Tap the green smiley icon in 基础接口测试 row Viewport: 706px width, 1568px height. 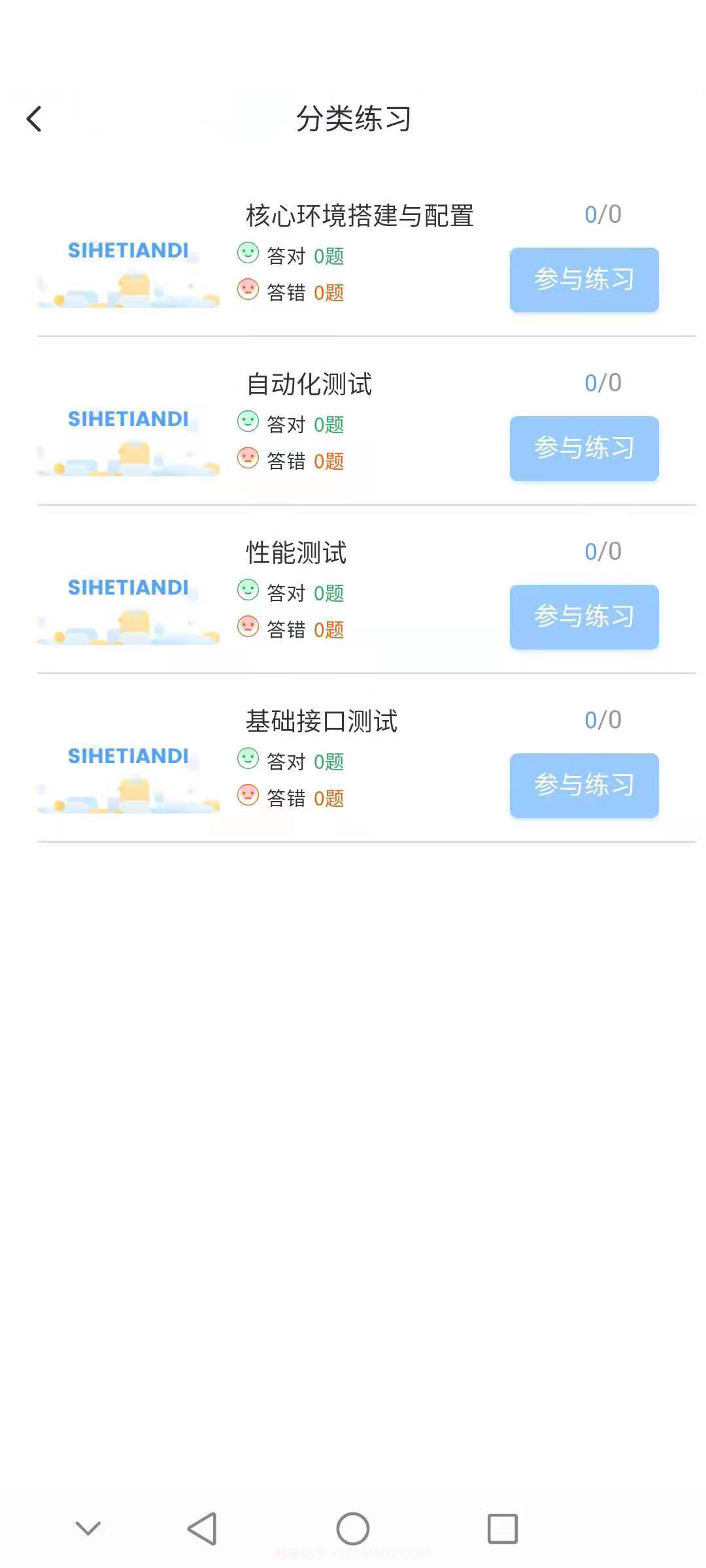point(248,760)
